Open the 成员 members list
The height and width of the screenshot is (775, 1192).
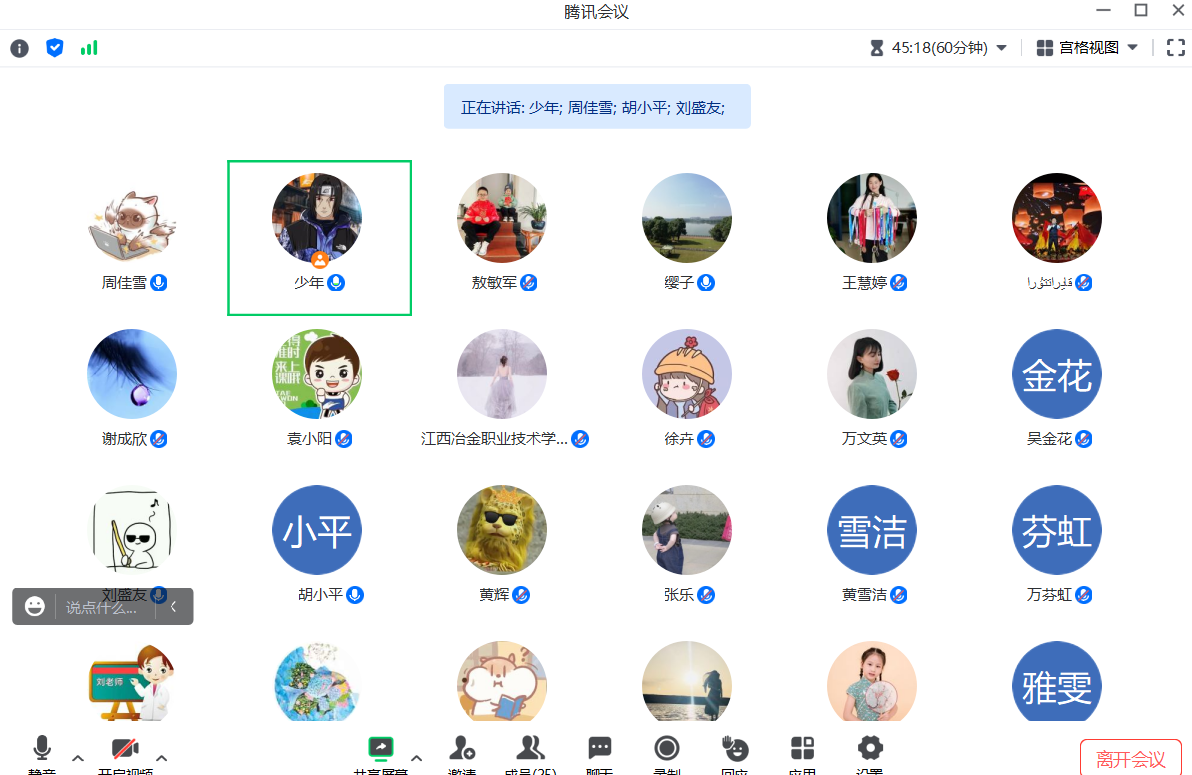coord(530,751)
